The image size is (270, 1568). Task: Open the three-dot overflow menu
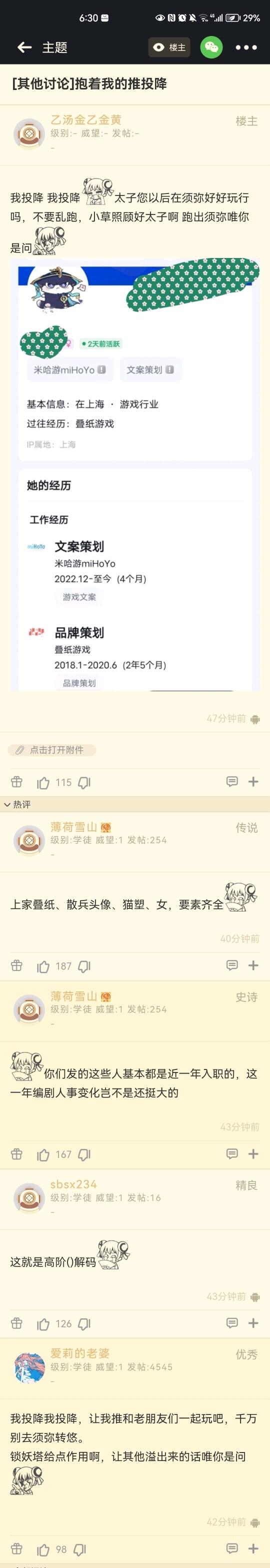pyautogui.click(x=246, y=47)
